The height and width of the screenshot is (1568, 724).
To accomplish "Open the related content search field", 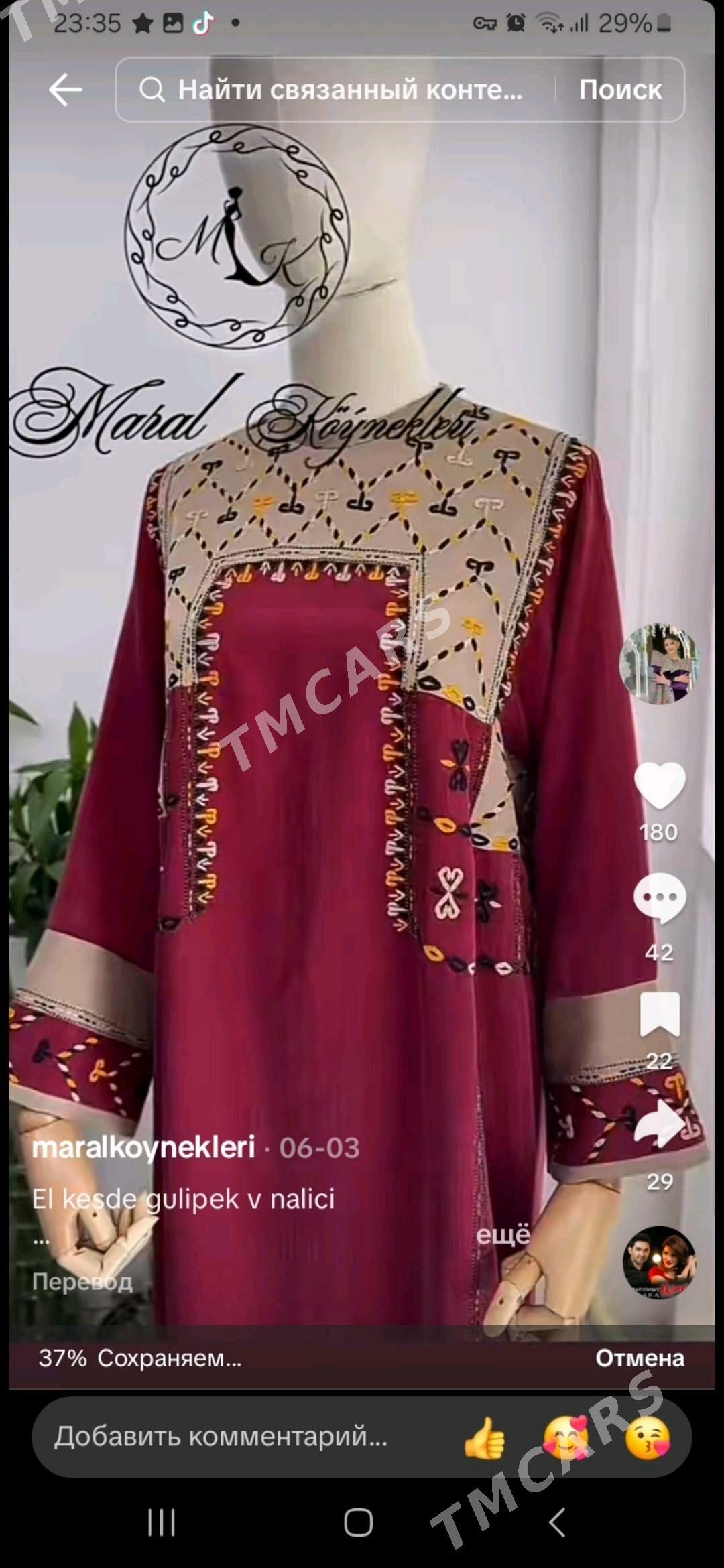I will (335, 90).
